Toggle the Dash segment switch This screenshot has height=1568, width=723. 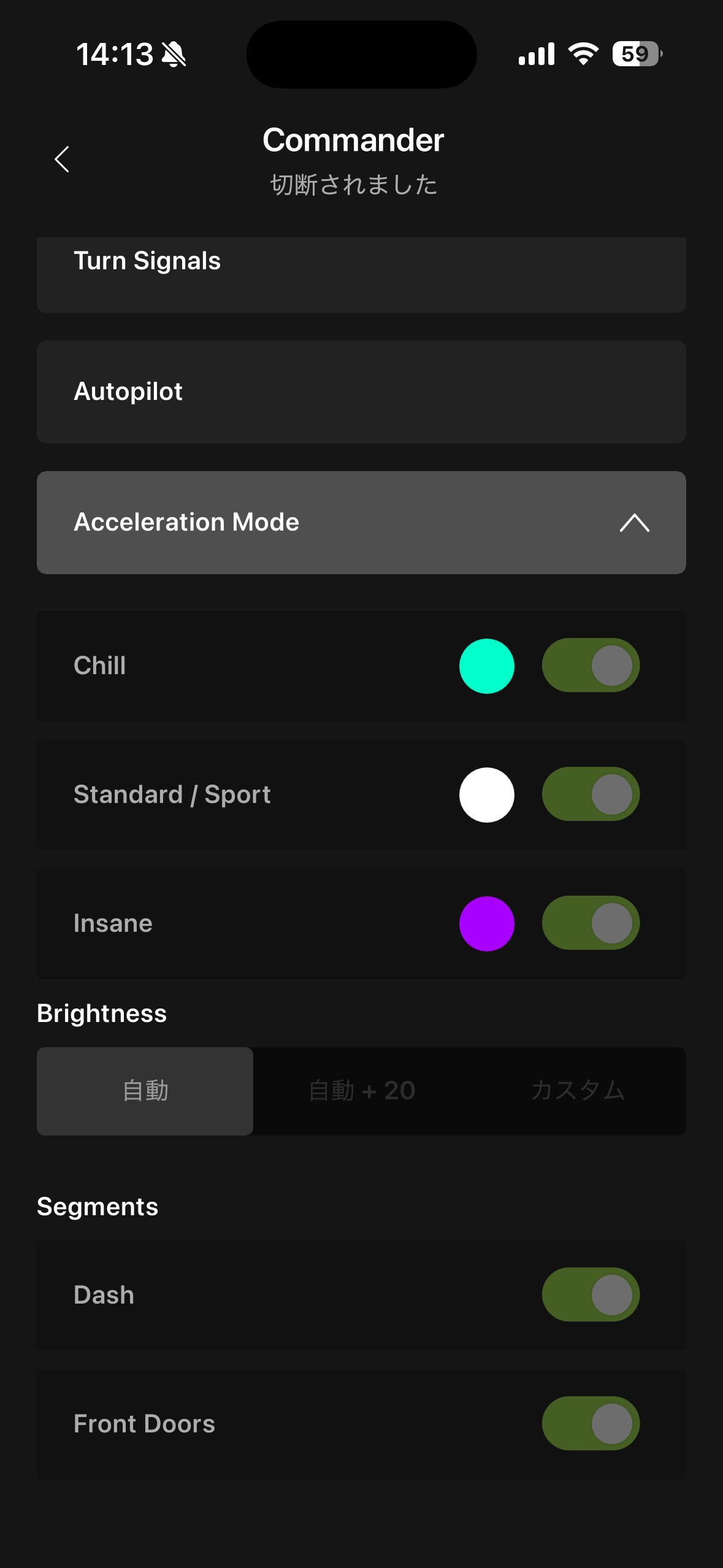590,1295
